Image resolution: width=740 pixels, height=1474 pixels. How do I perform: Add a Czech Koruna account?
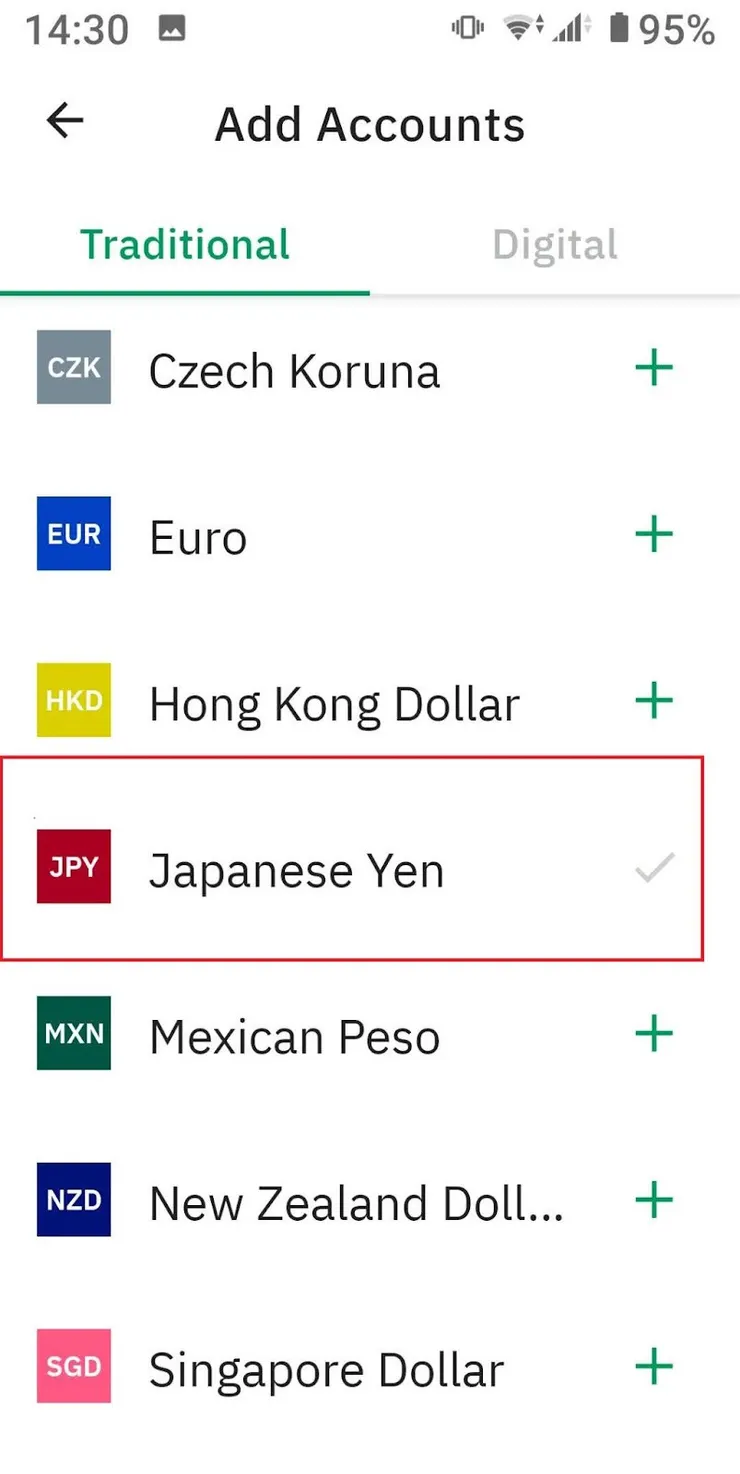(x=654, y=369)
